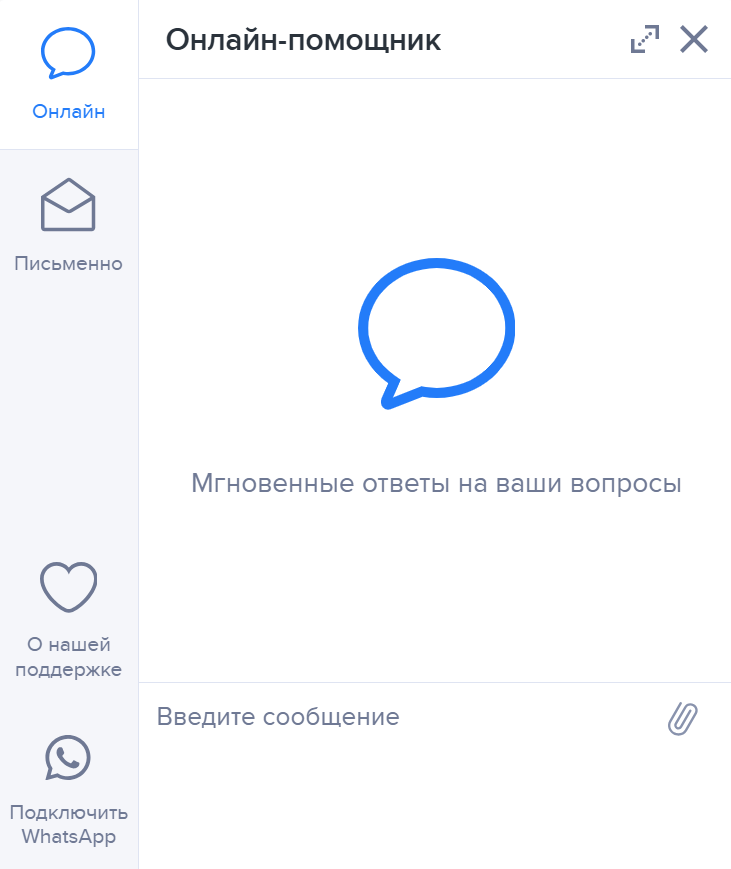Expand the Онлайн-помощник chat window
731x869 pixels.
point(645,40)
